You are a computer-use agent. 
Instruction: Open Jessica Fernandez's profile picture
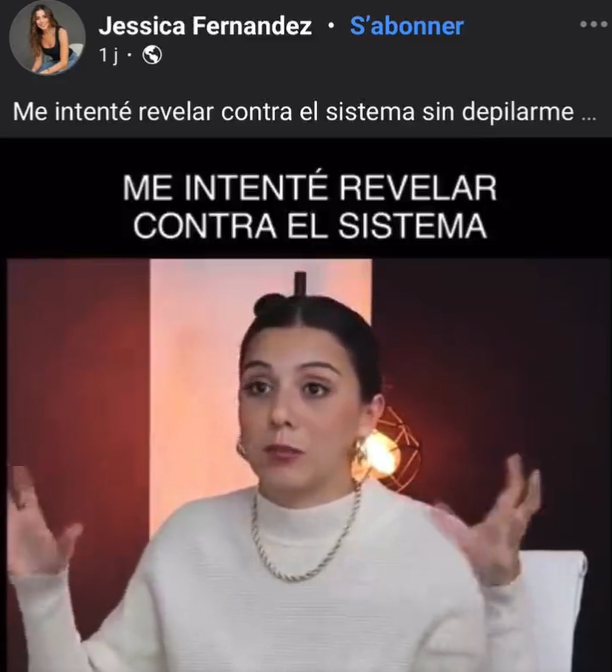point(47,38)
